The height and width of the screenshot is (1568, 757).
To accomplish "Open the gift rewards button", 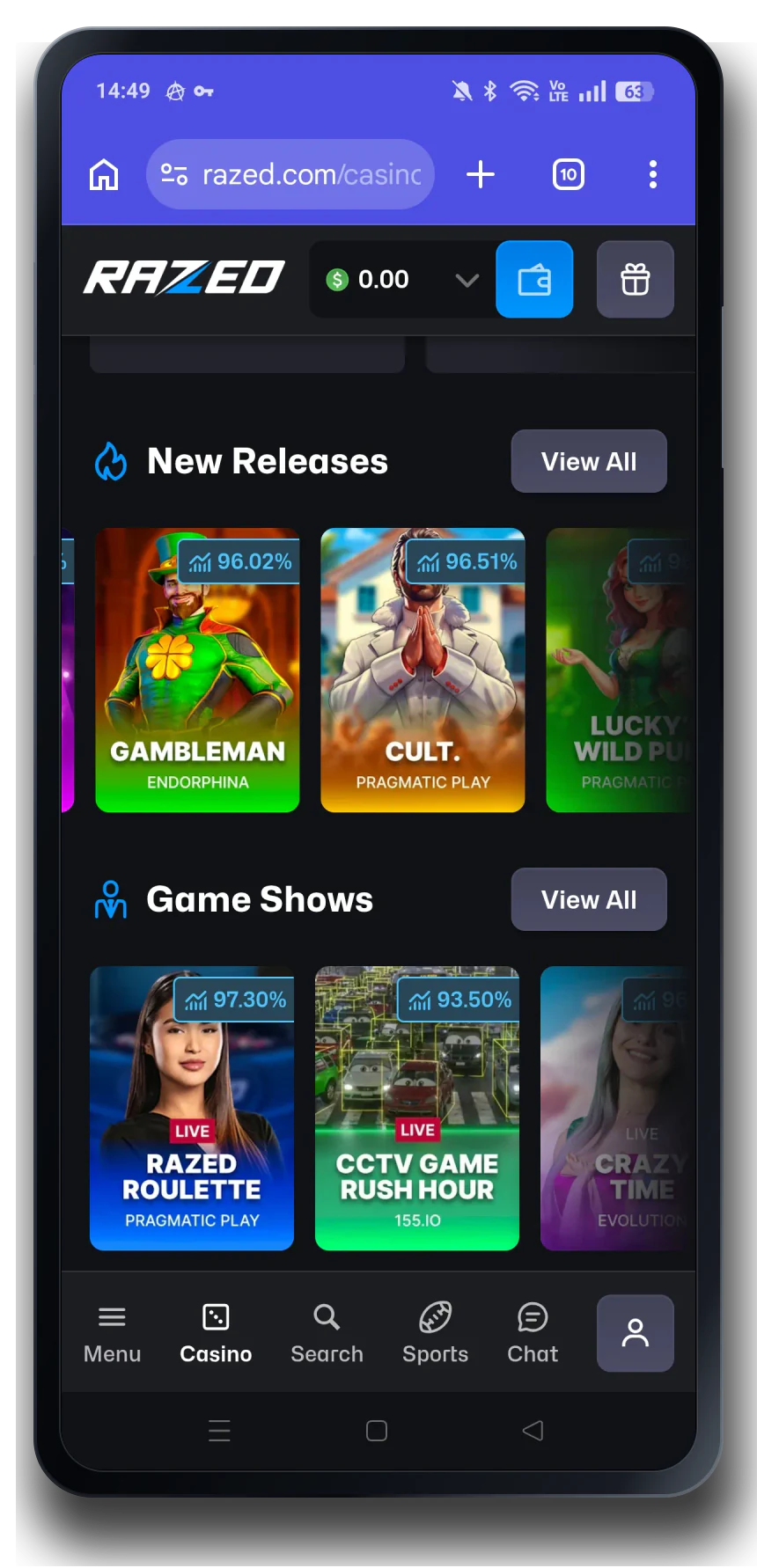I will 636,280.
